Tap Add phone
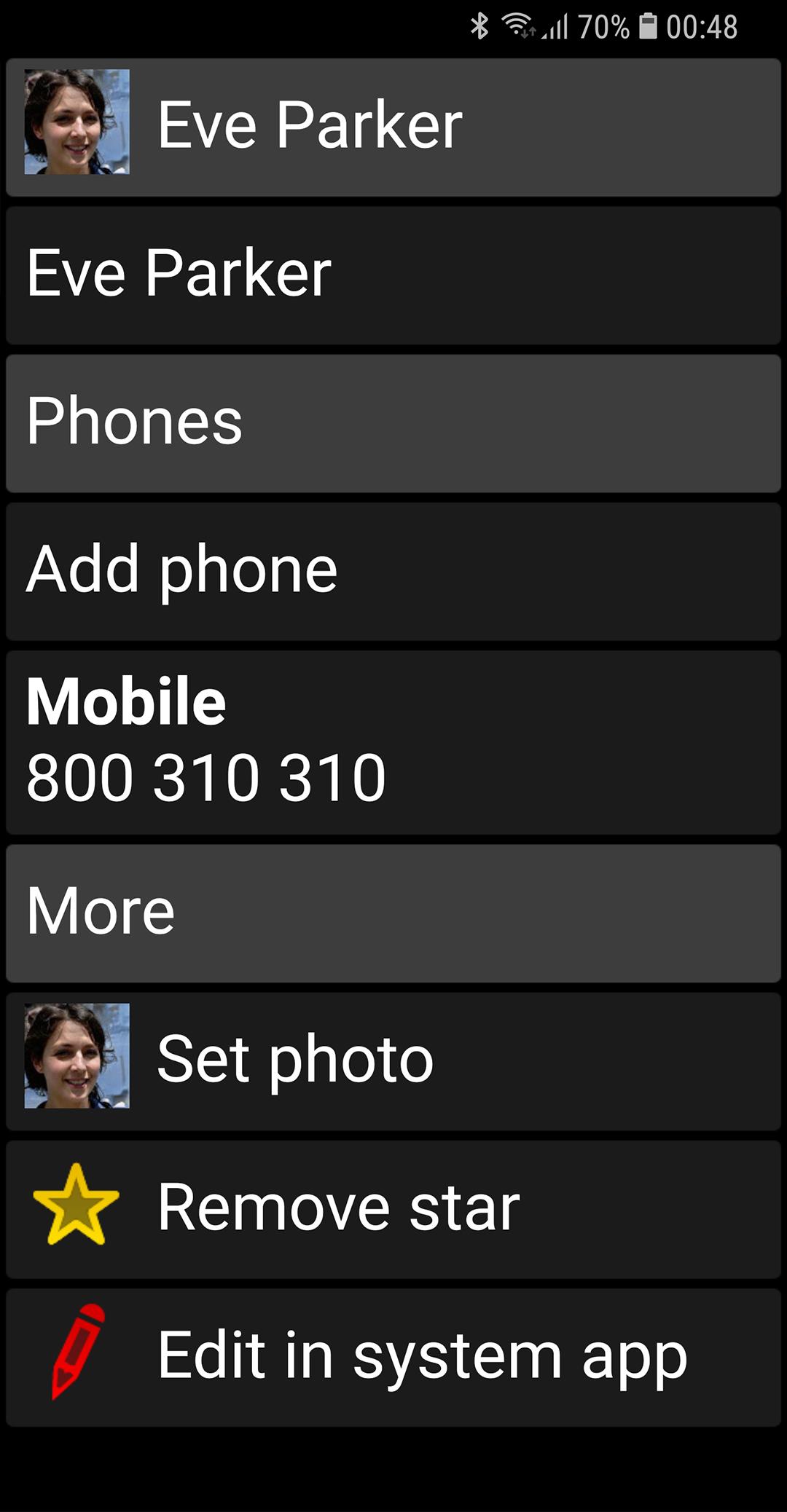 (393, 571)
